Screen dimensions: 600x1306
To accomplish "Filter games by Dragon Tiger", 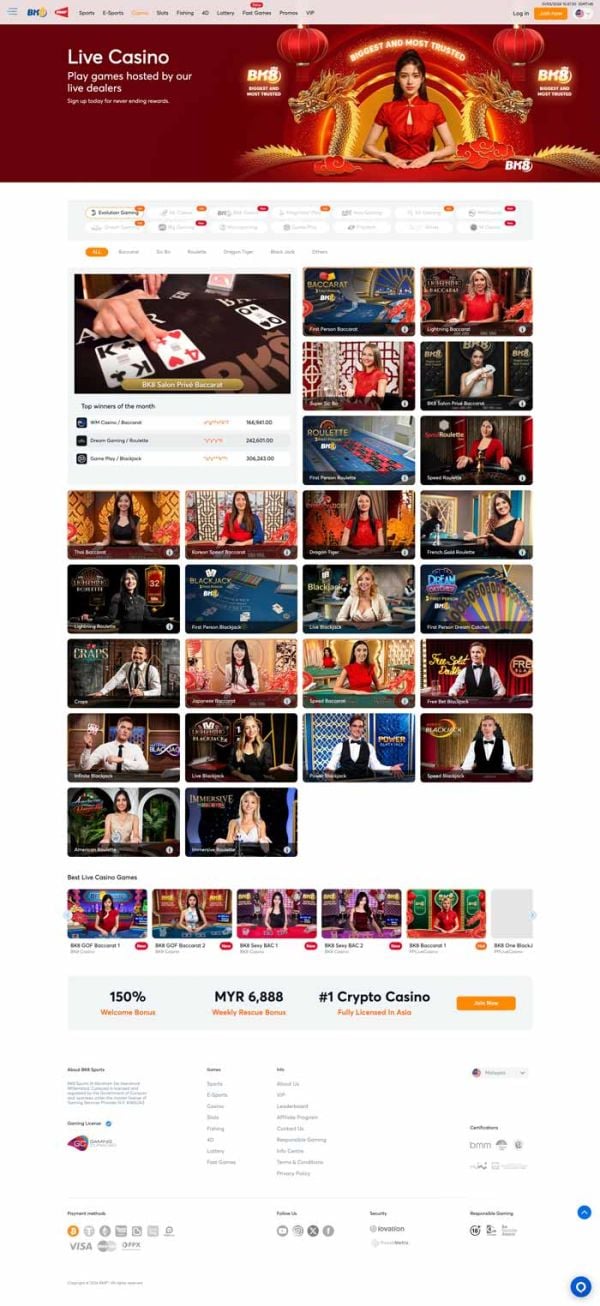I will pyautogui.click(x=238, y=252).
